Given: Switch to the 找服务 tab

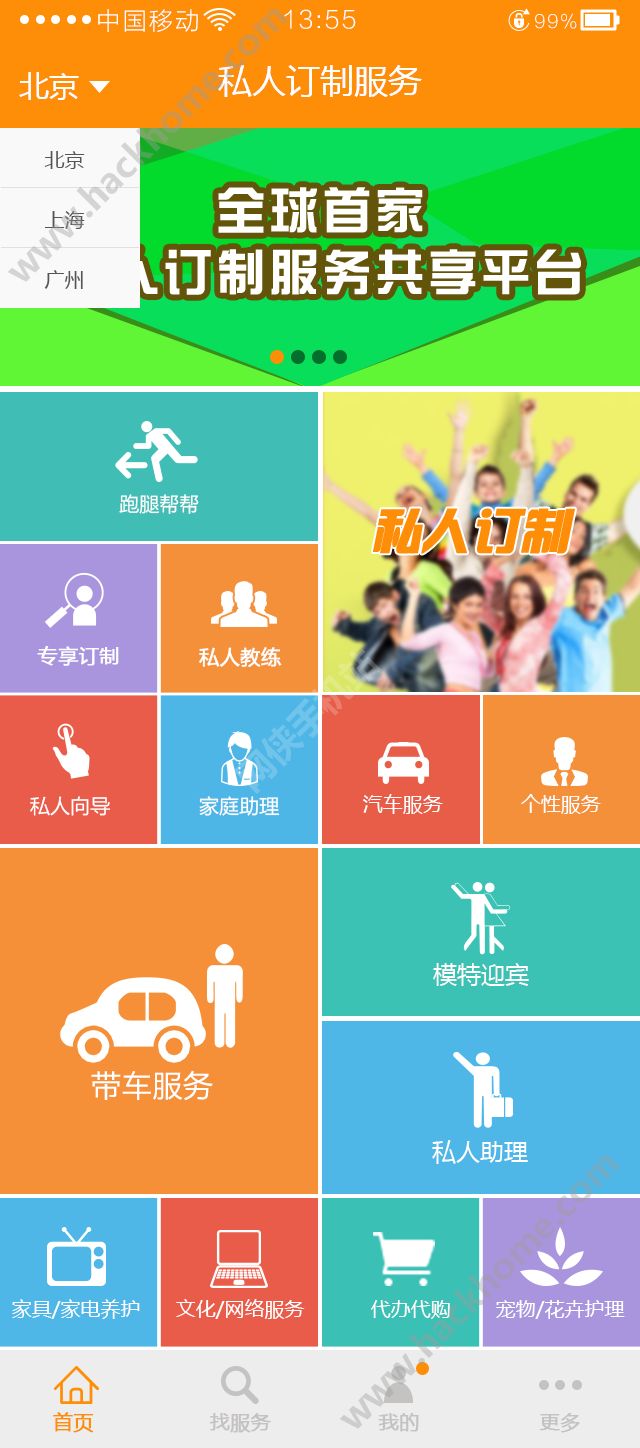Looking at the screenshot, I should click(239, 1400).
